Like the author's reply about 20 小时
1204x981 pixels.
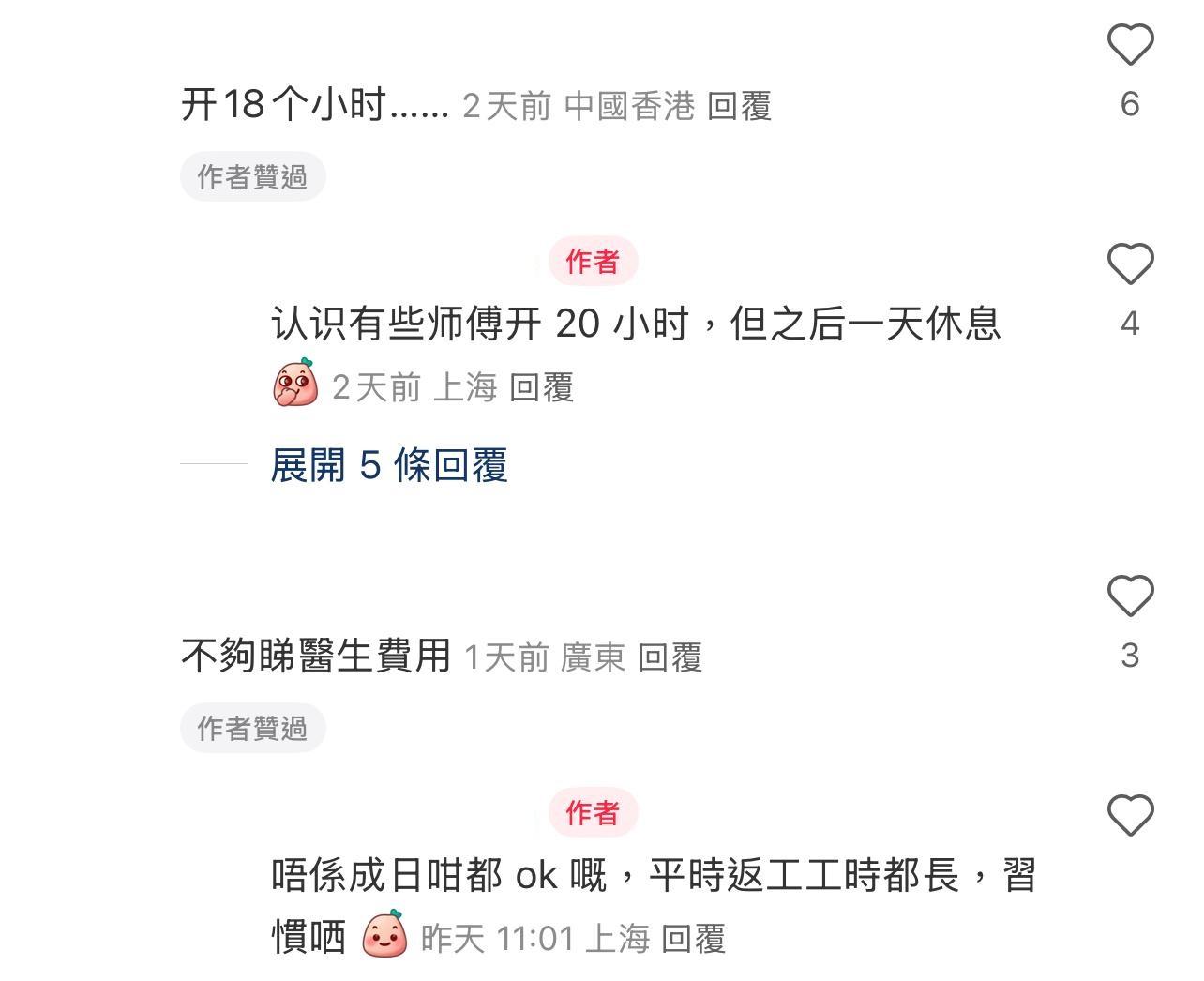1130,264
